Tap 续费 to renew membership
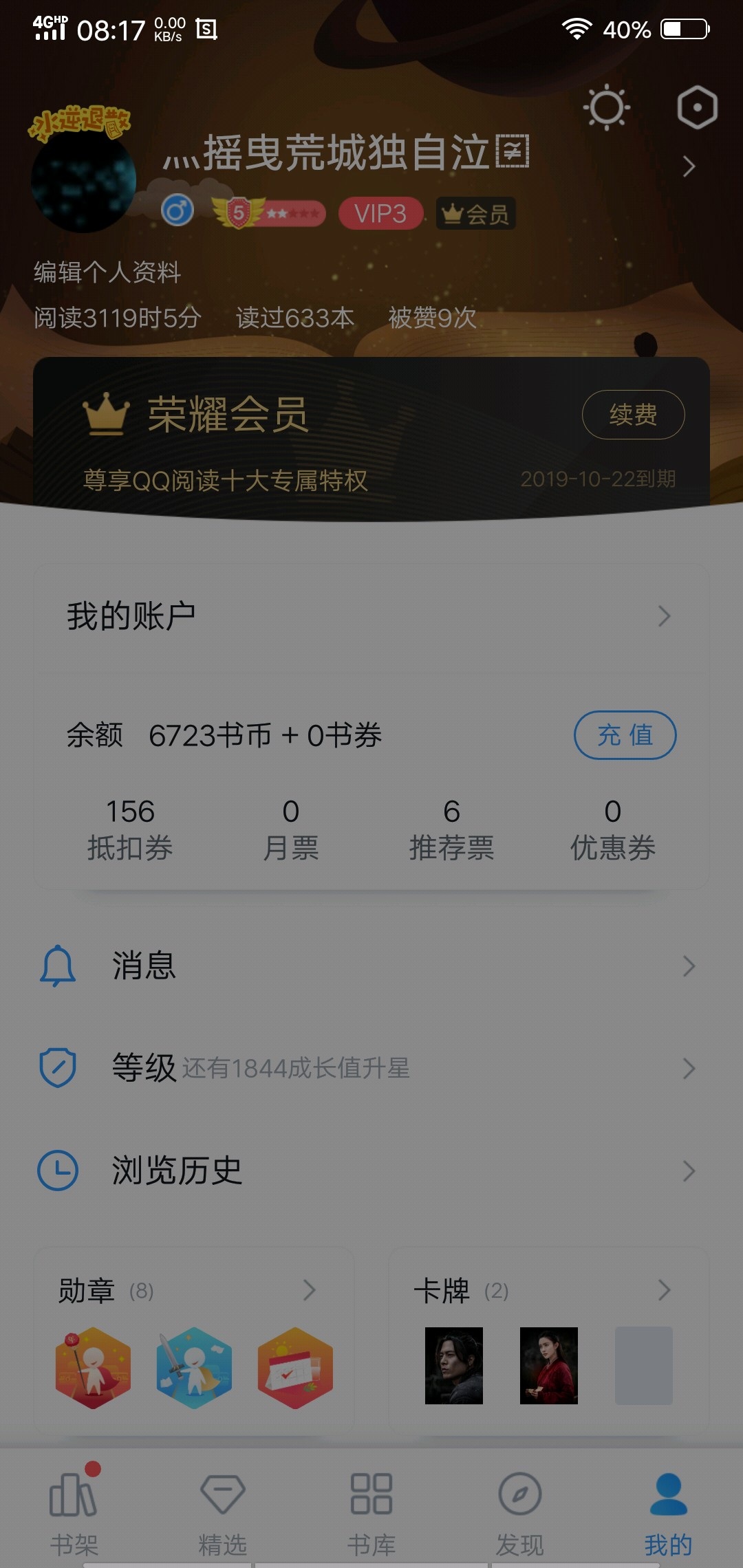This screenshot has width=743, height=1568. 633,415
